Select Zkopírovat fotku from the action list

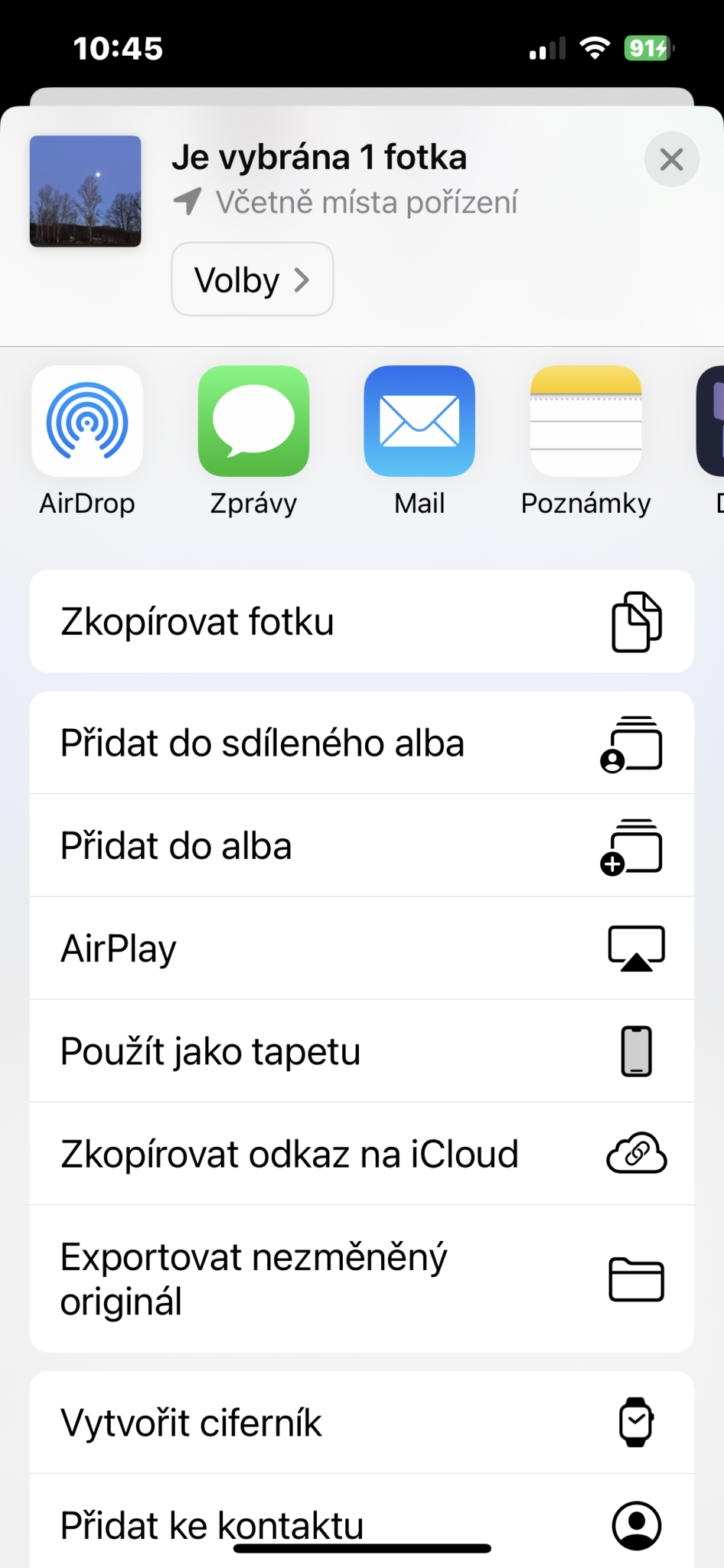click(197, 620)
